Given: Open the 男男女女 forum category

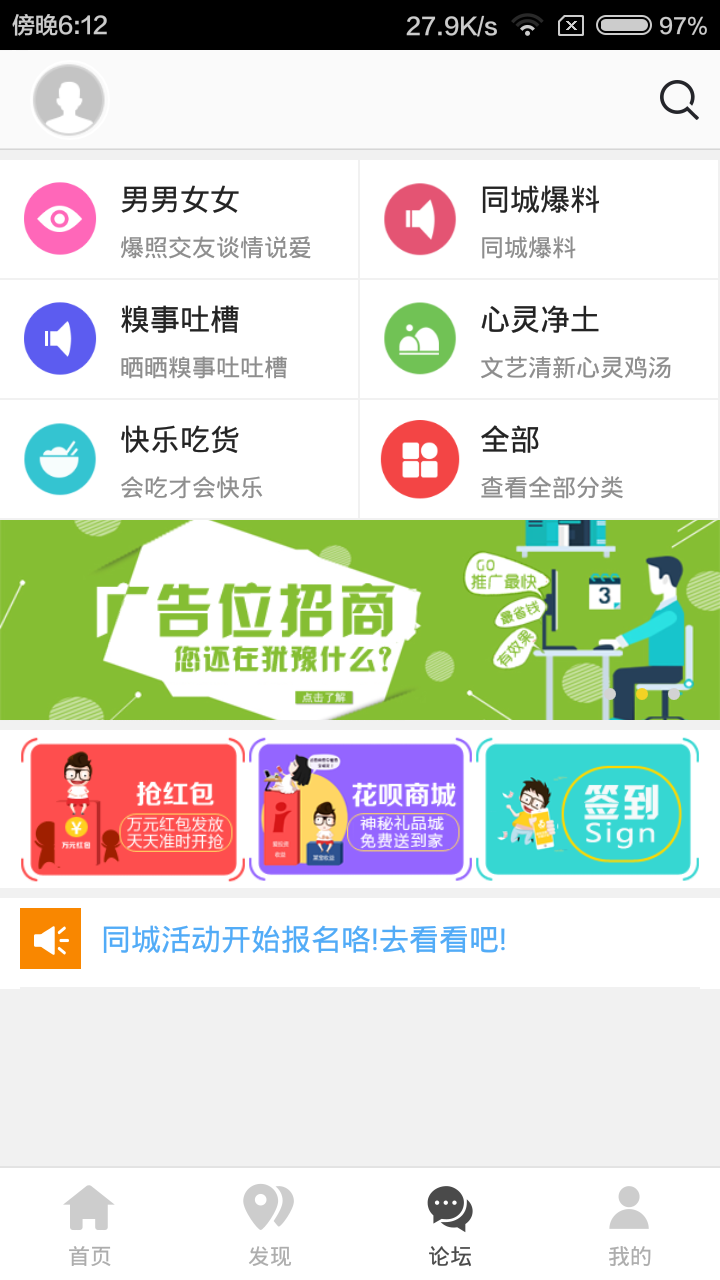Looking at the screenshot, I should [180, 220].
